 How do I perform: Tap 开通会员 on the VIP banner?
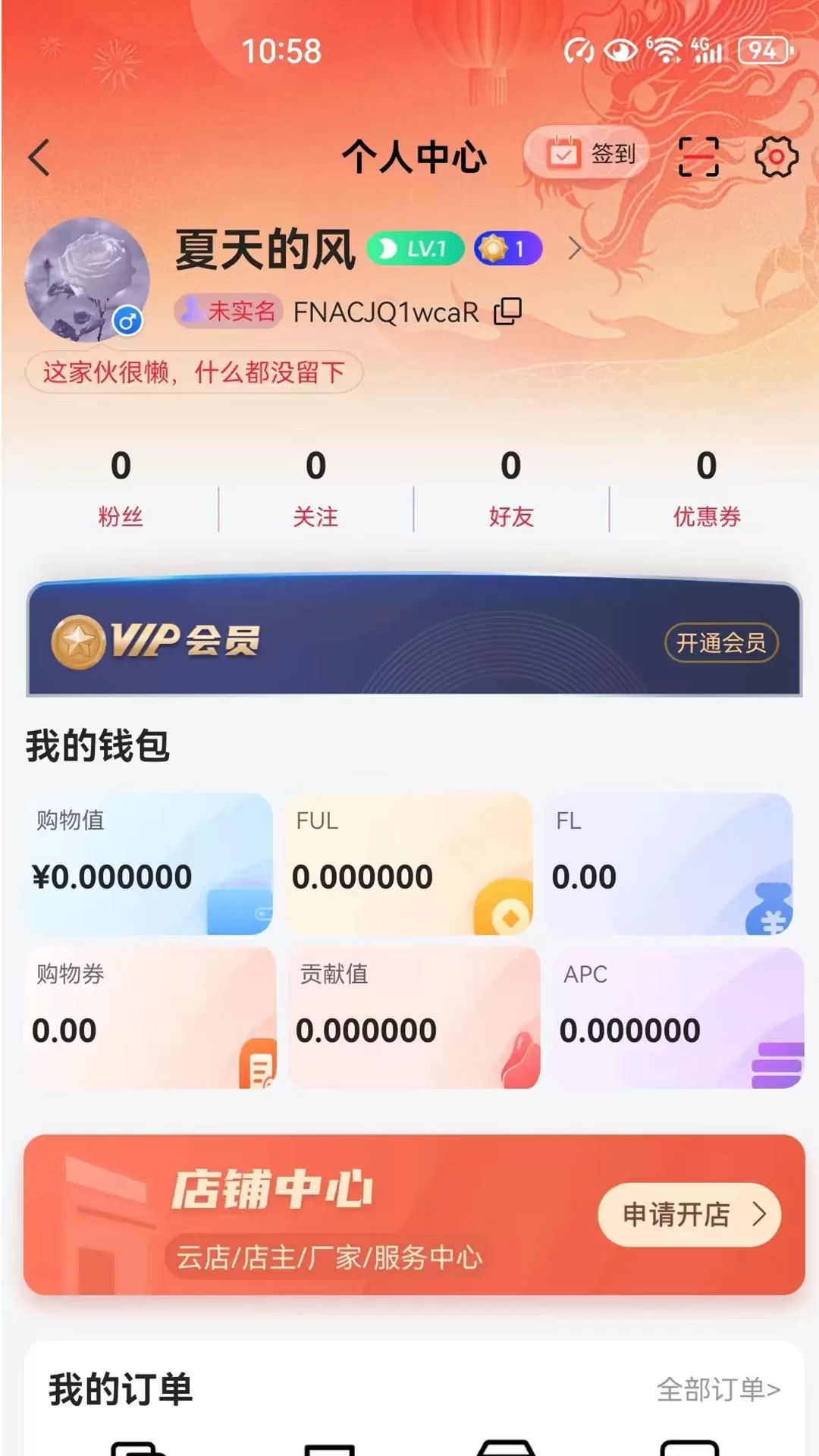tap(720, 643)
